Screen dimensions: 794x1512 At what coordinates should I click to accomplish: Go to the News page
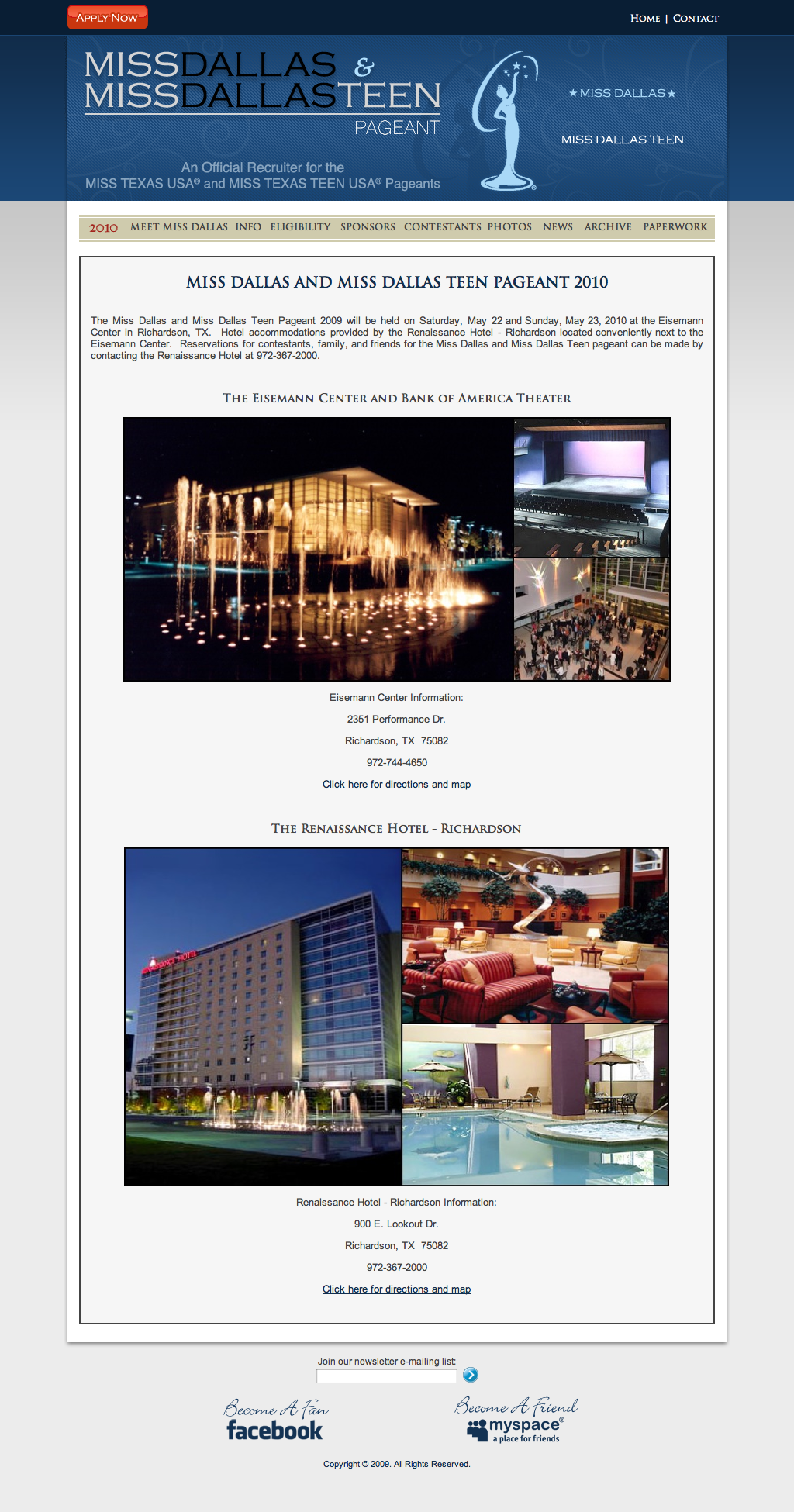[558, 227]
